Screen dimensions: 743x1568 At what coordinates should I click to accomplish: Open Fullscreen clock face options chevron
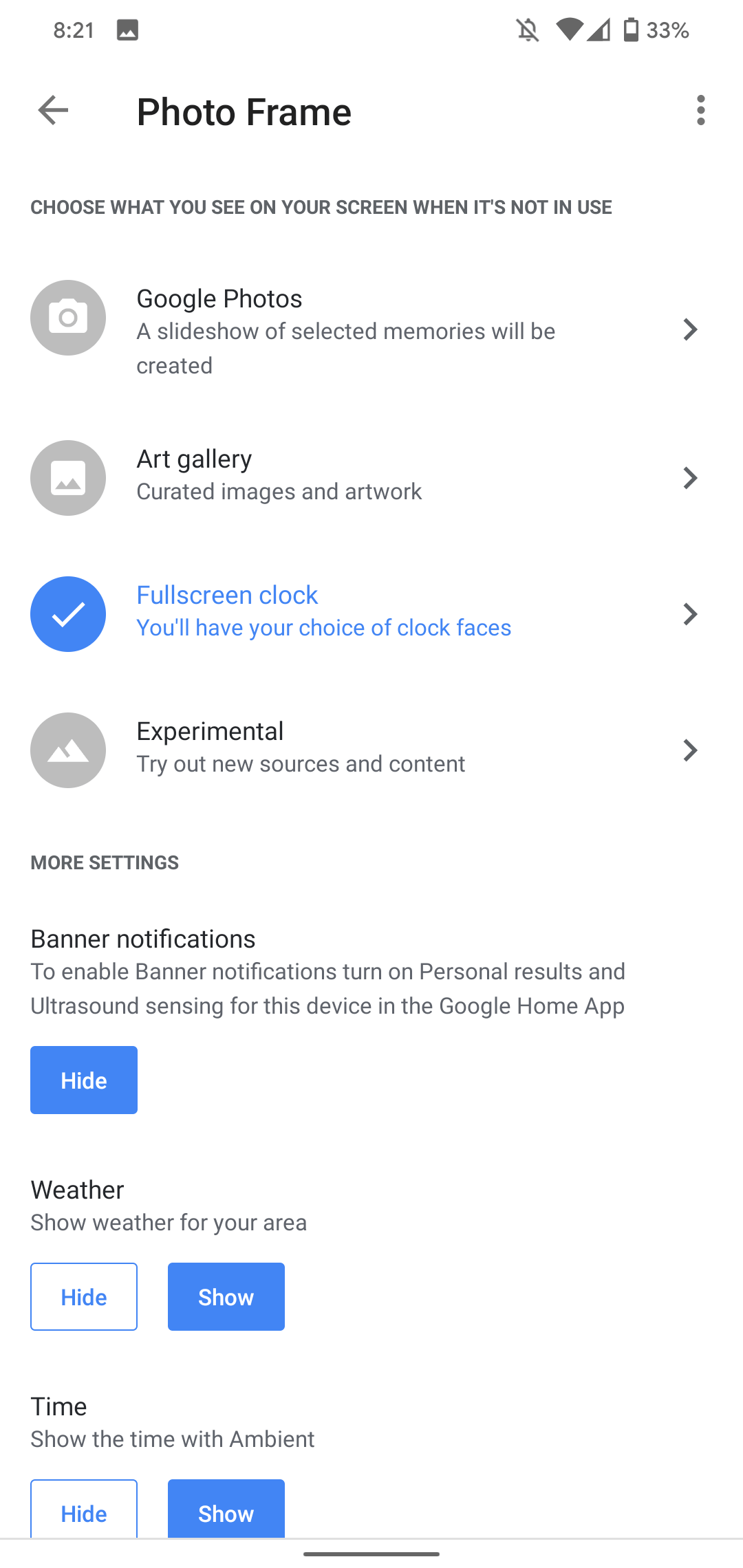pos(691,613)
